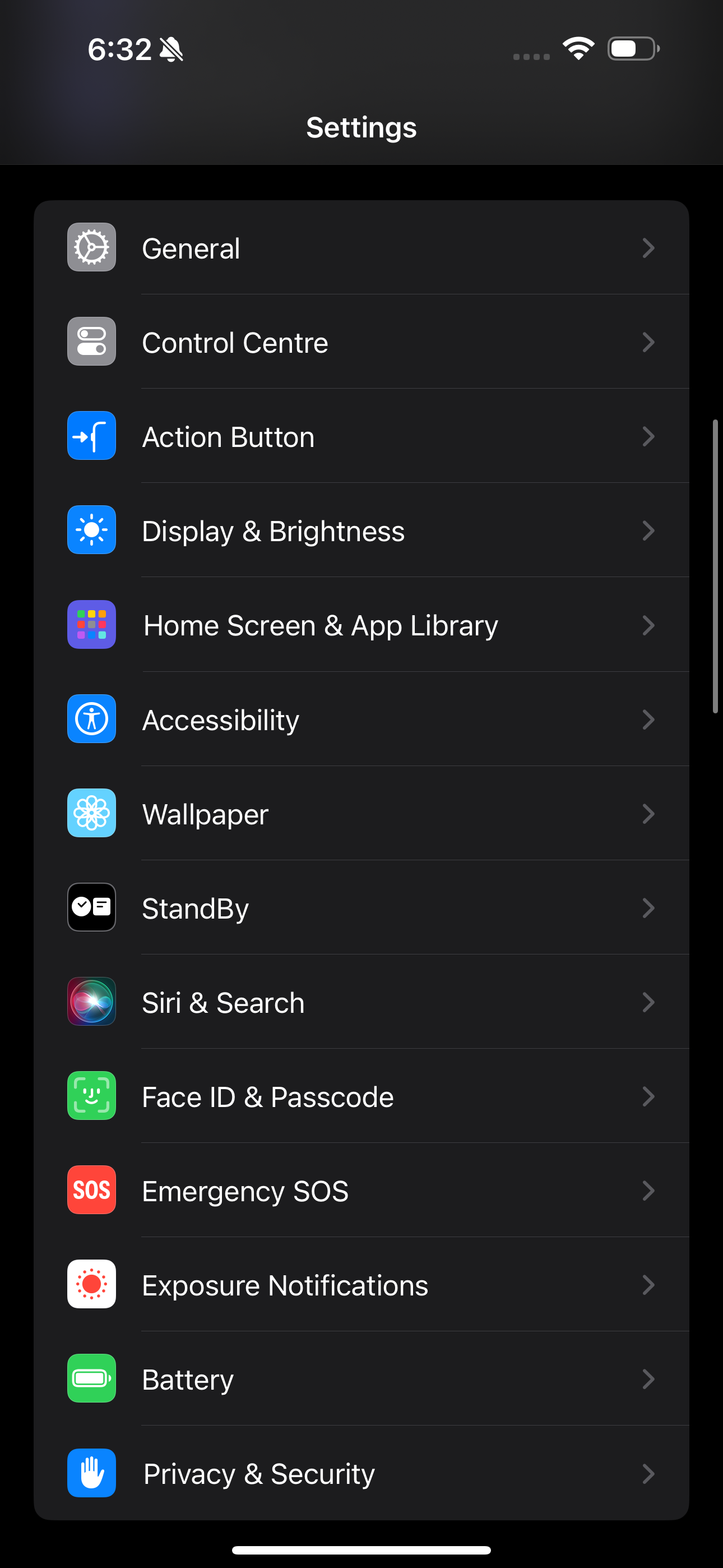Tap the Accessibility row

[361, 720]
